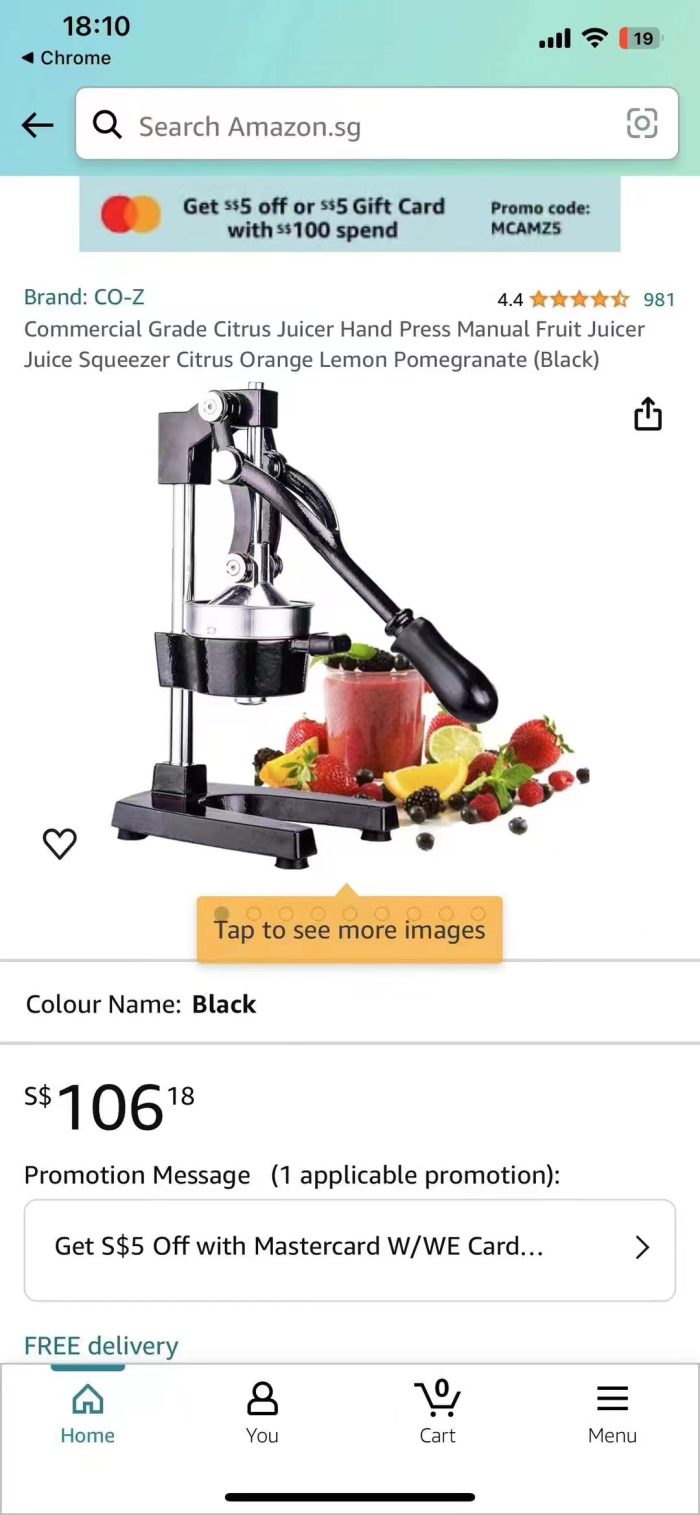The image size is (700, 1515).
Task: Switch to the Home tab
Action: tap(87, 1412)
